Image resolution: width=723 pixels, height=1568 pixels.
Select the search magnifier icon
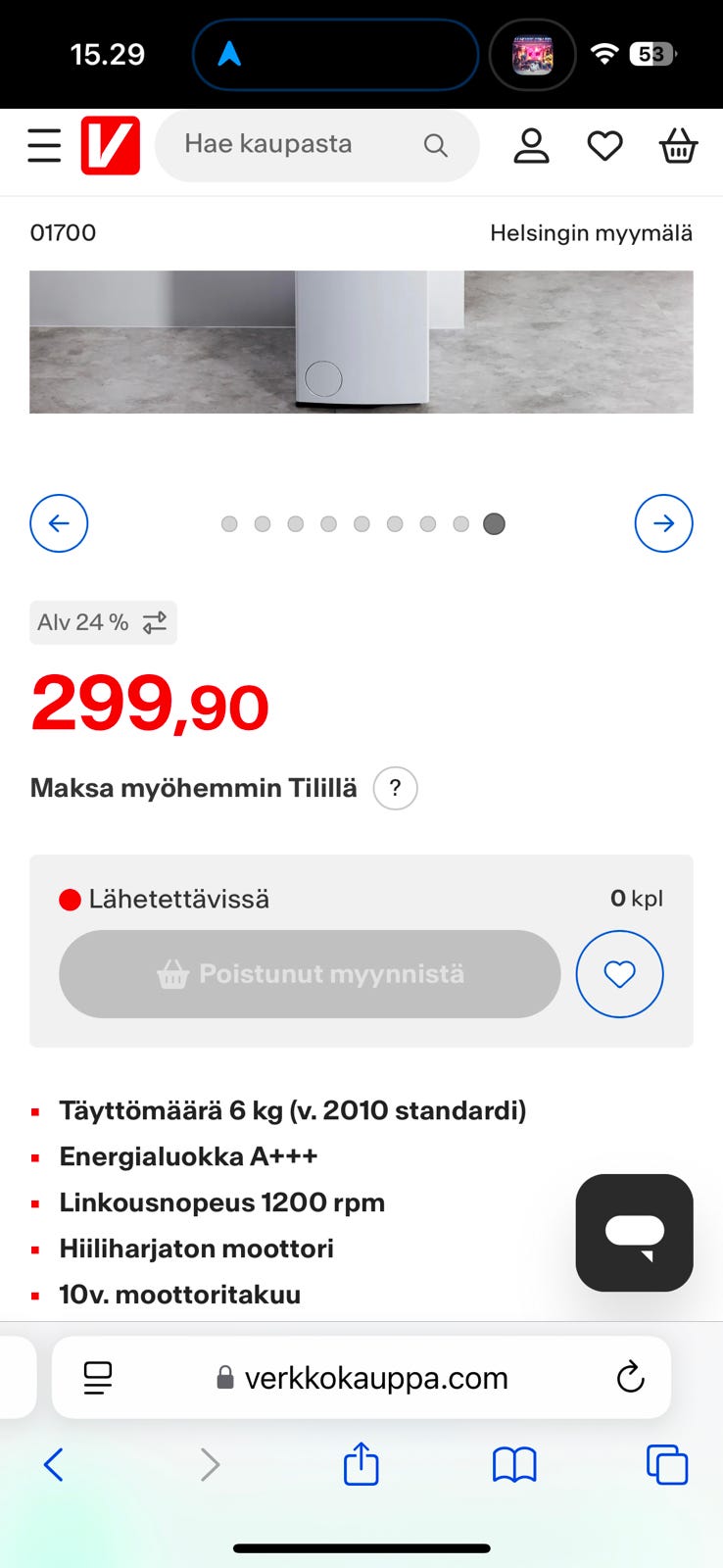(435, 145)
